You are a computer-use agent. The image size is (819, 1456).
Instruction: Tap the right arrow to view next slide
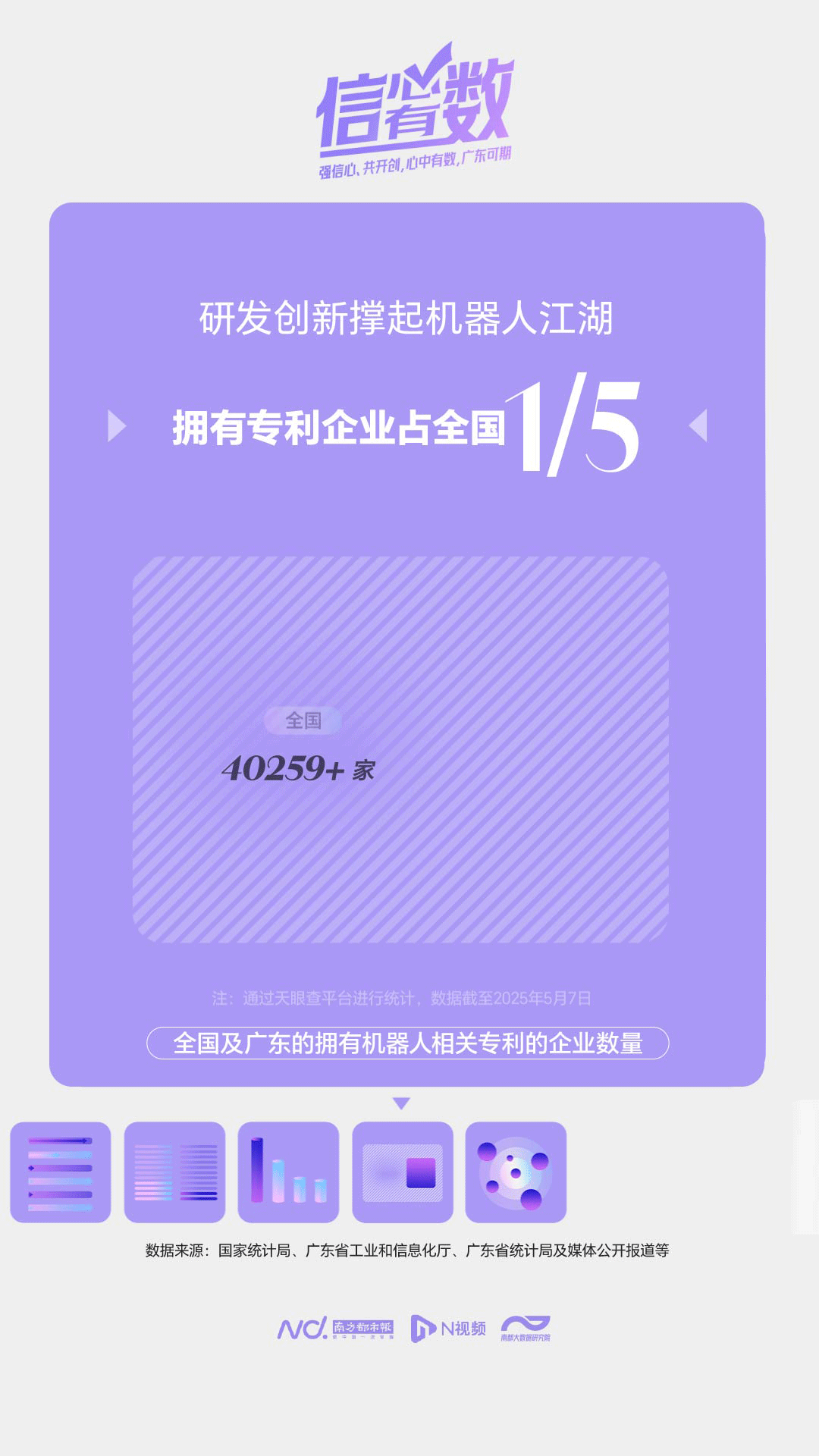pos(698,425)
